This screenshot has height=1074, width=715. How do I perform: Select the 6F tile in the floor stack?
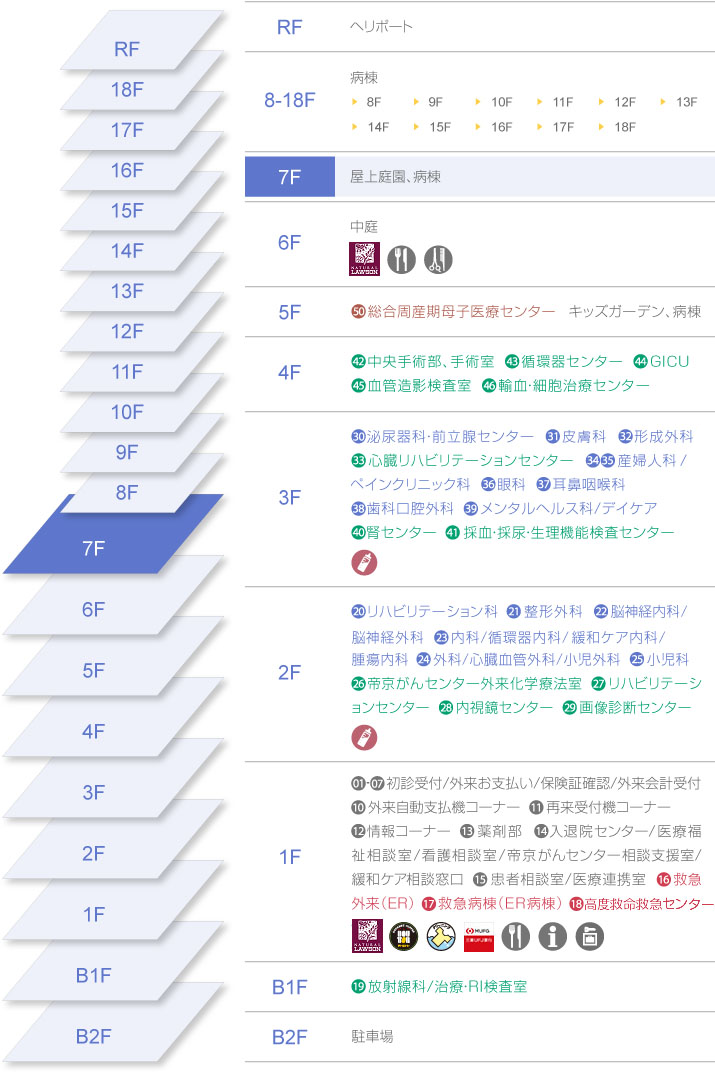click(93, 609)
